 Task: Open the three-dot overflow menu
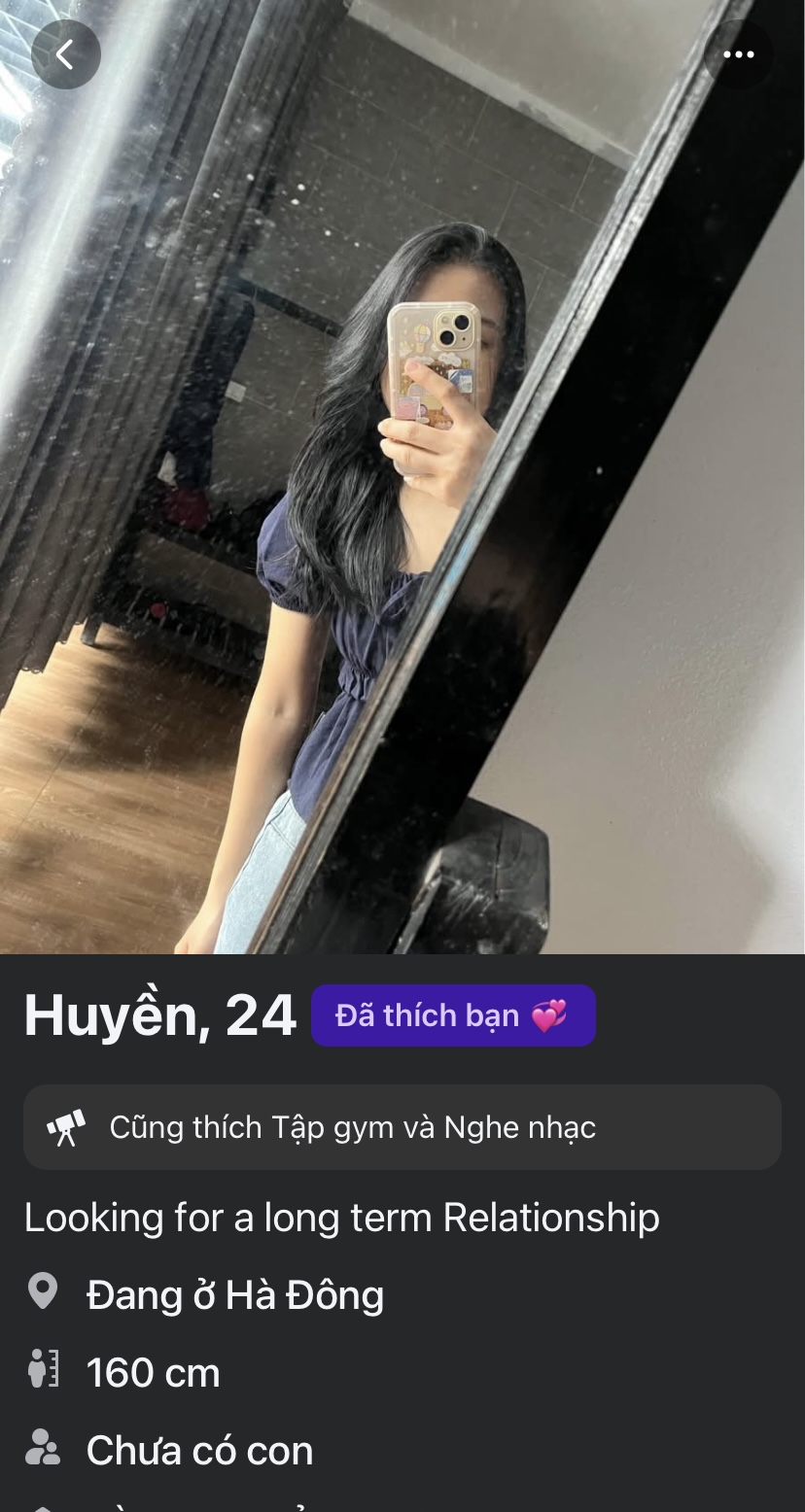tap(739, 54)
